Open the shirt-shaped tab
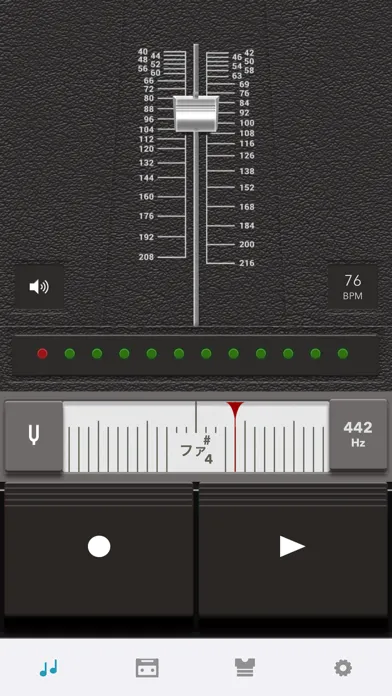This screenshot has width=392, height=696. pyautogui.click(x=245, y=668)
